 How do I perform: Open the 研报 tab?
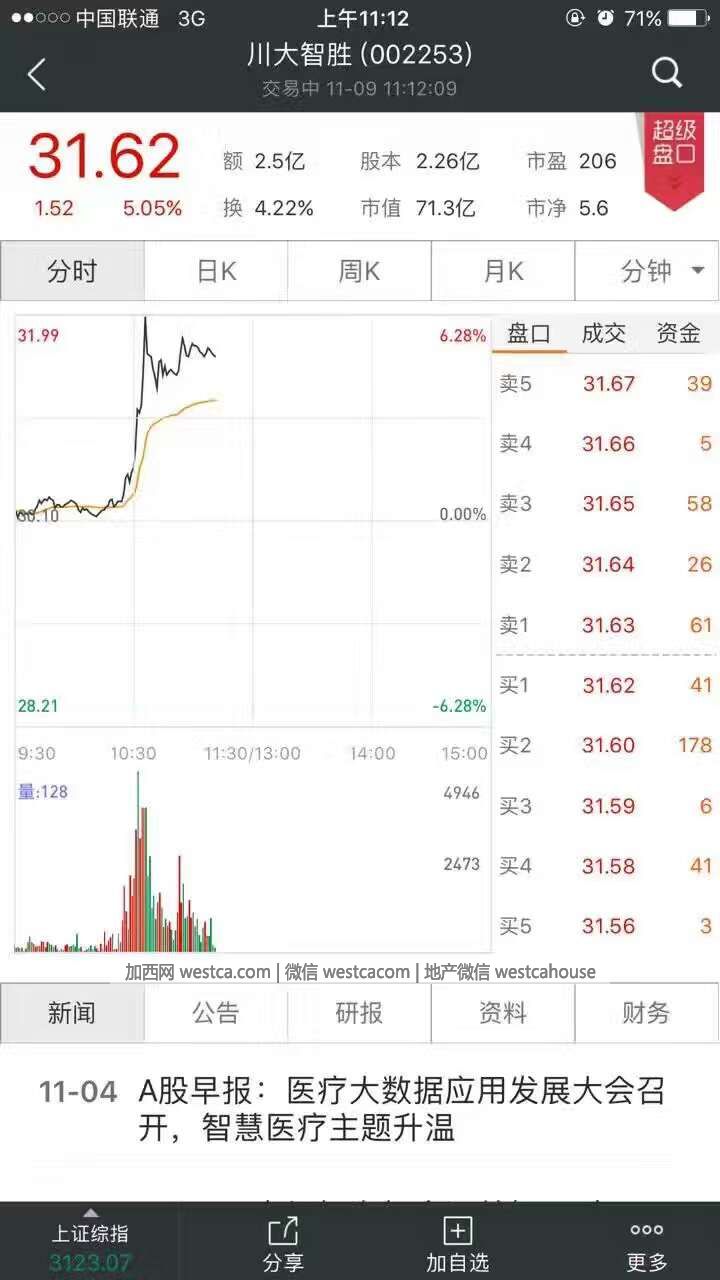click(x=360, y=1013)
